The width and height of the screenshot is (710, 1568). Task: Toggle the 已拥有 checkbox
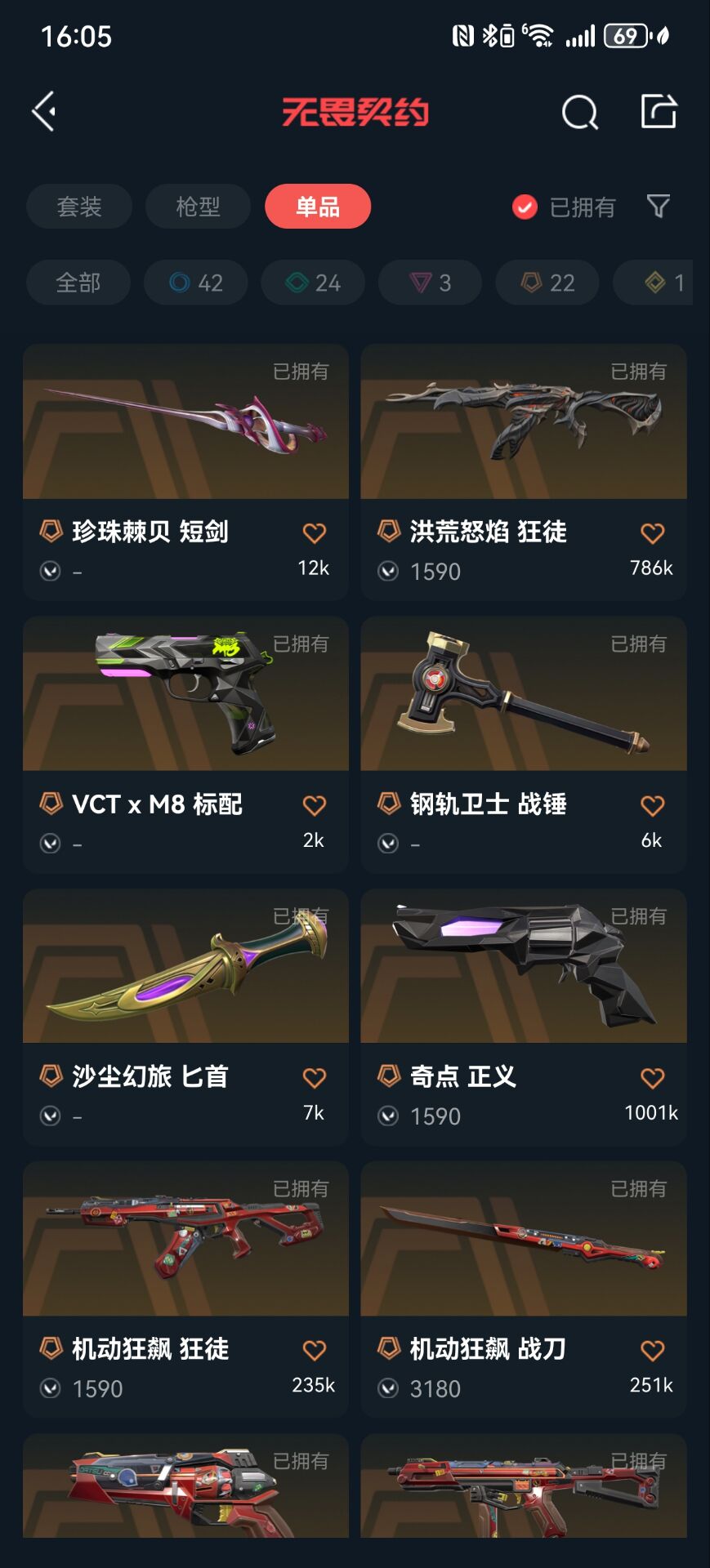coord(525,207)
